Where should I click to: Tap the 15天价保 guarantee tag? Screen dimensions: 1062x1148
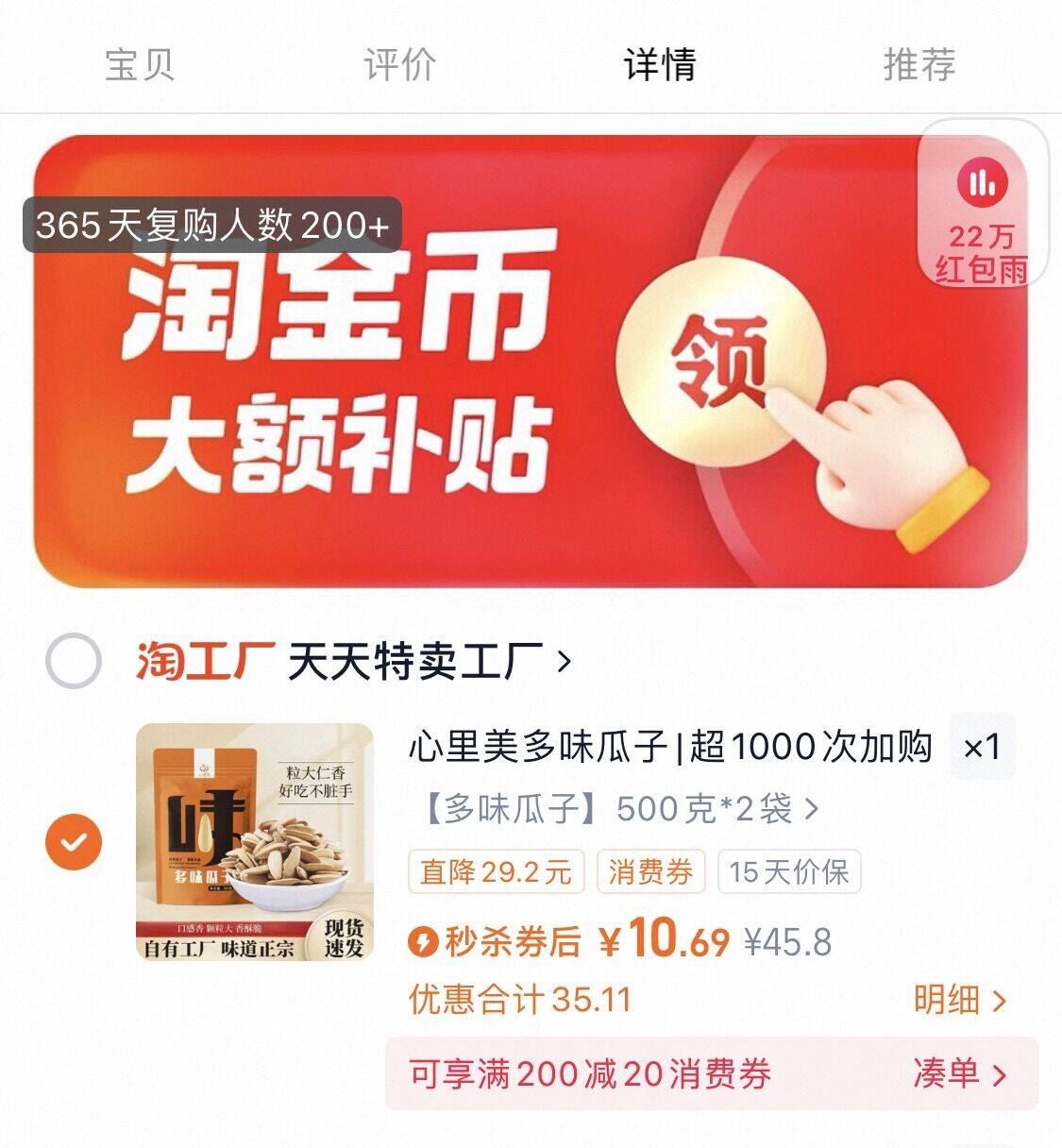tap(789, 872)
